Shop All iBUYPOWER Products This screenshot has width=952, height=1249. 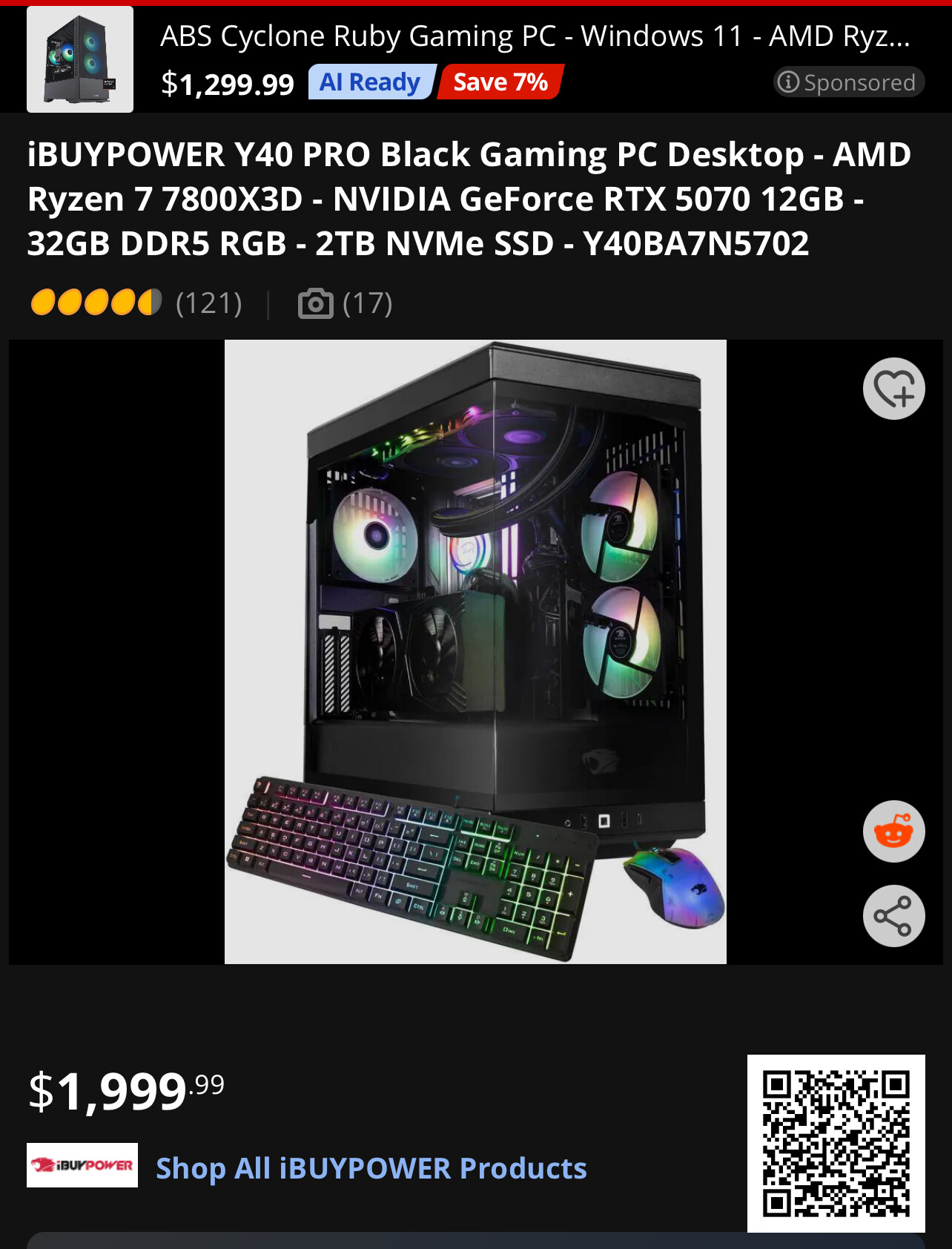click(x=371, y=1168)
